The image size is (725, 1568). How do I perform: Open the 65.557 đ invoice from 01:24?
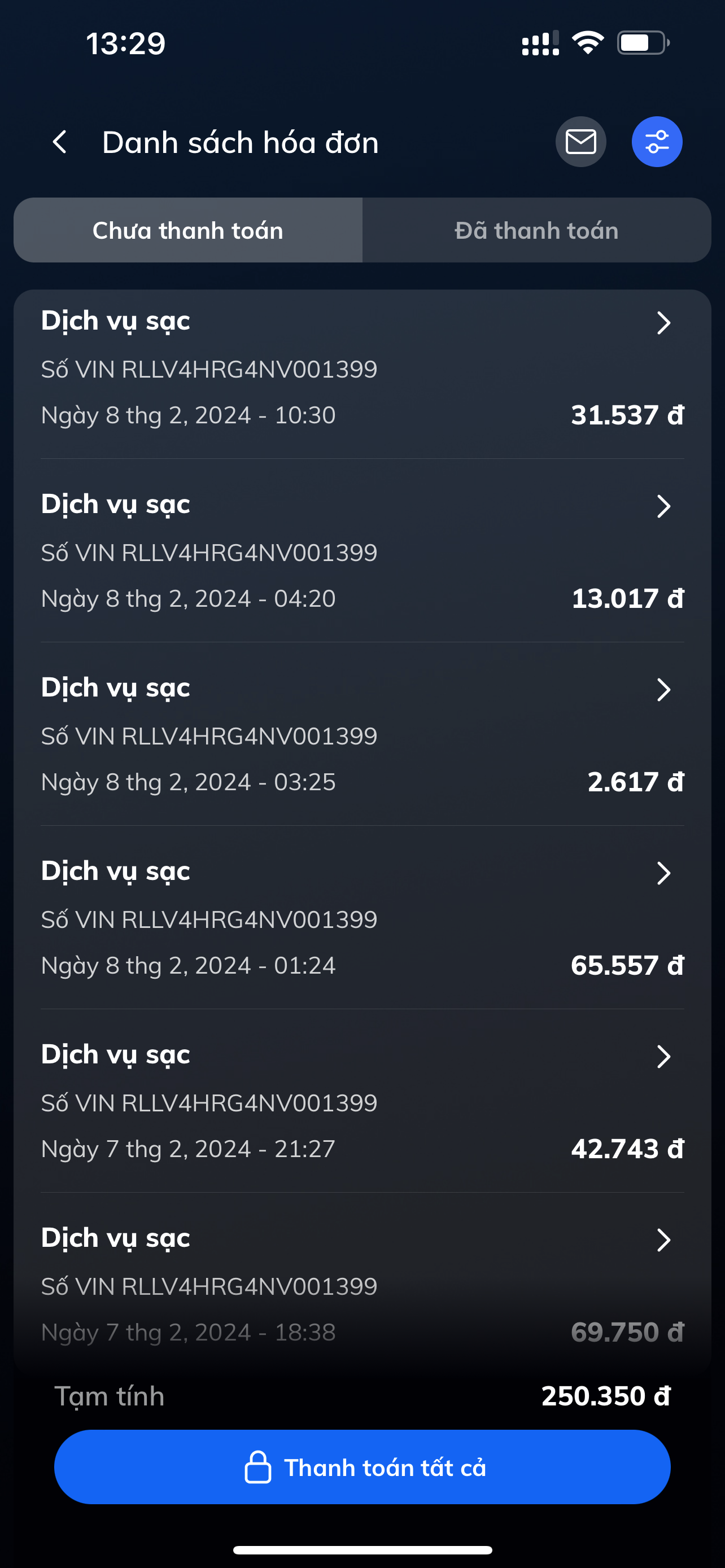point(362,918)
